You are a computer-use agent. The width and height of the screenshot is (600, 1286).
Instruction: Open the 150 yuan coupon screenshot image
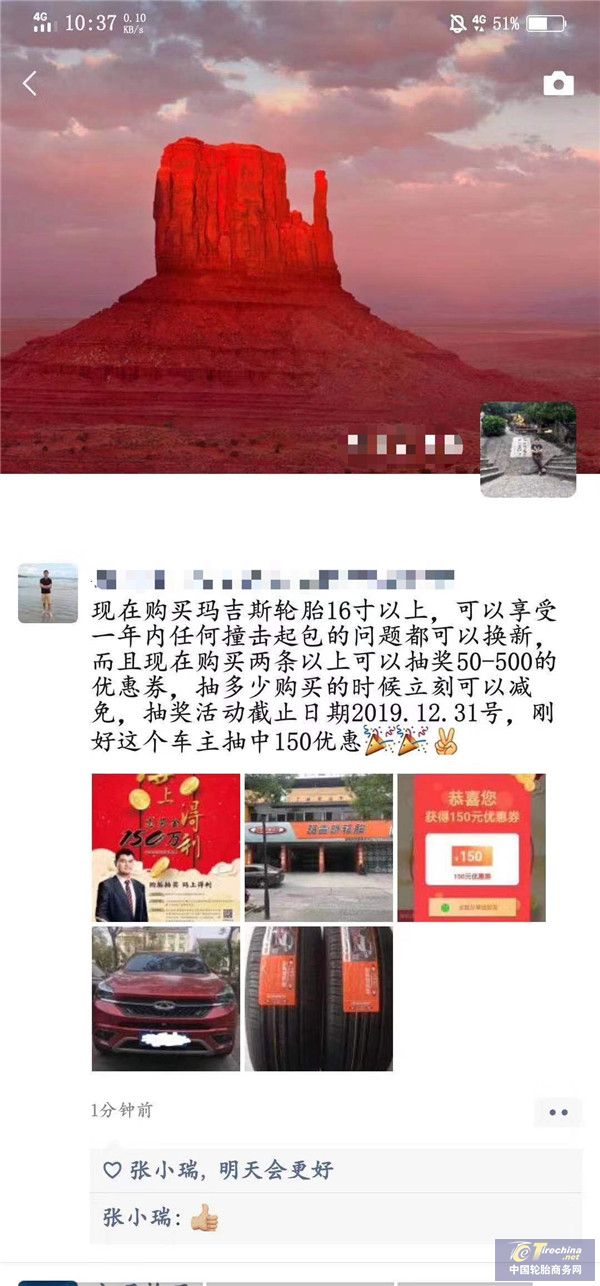coord(471,848)
